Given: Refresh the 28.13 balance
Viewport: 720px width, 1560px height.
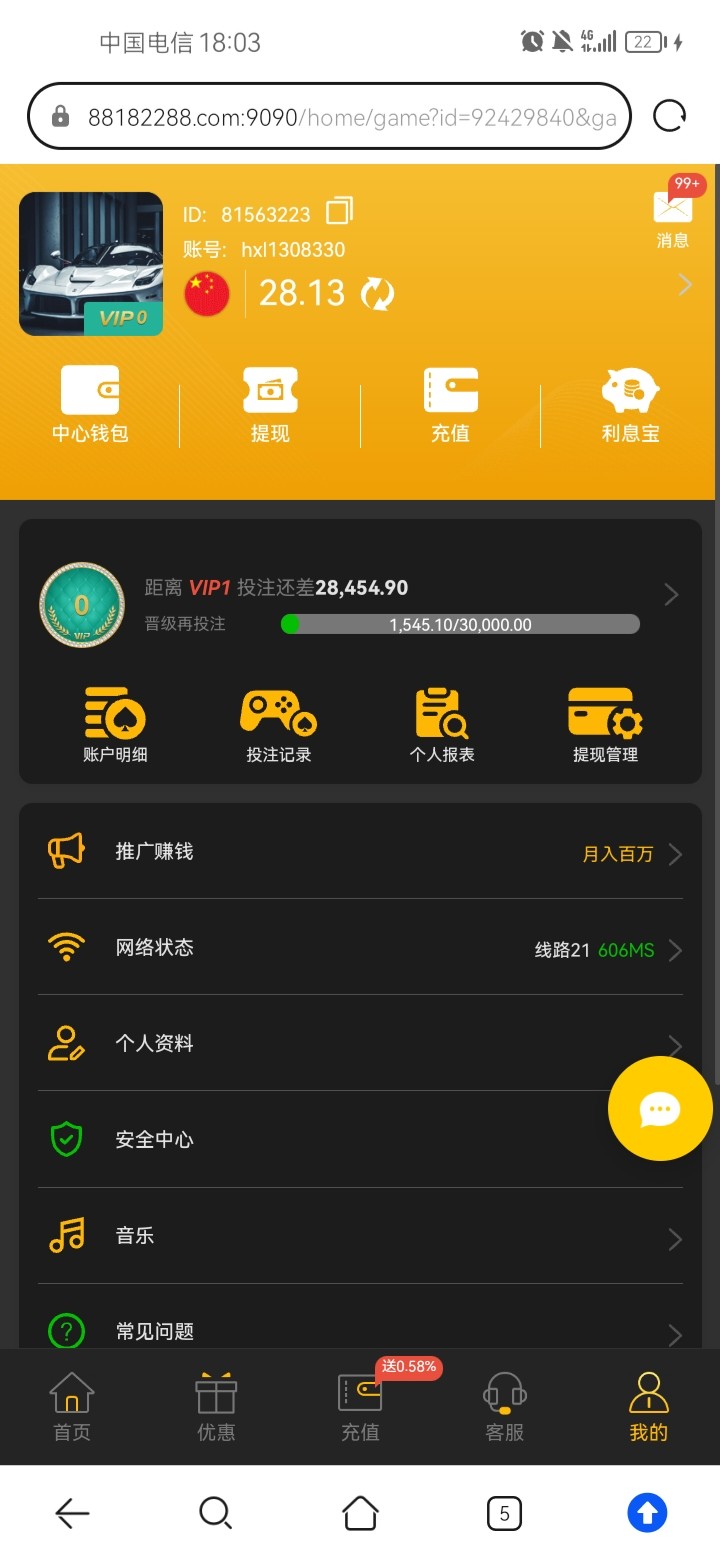Looking at the screenshot, I should click(377, 294).
